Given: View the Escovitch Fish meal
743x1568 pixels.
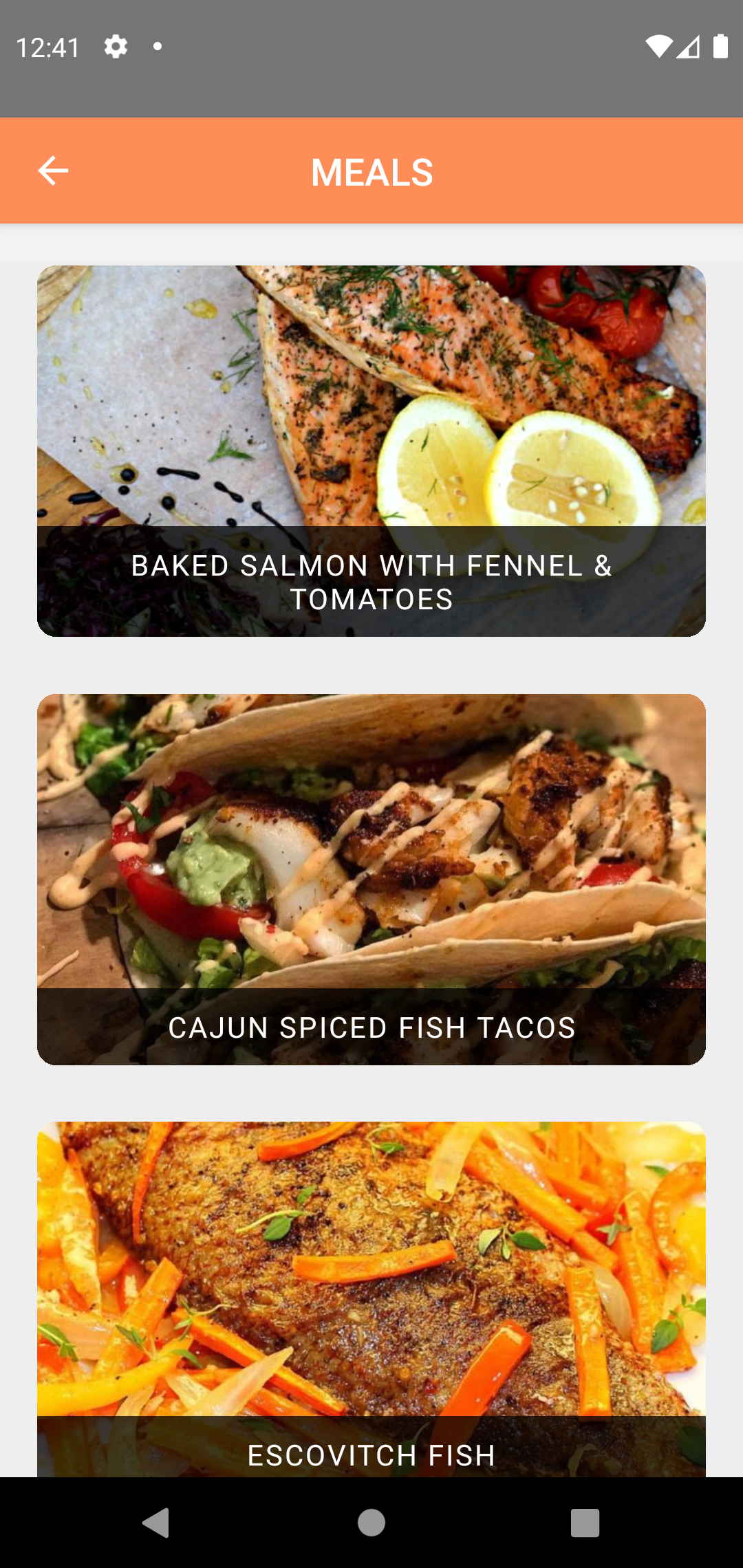Looking at the screenshot, I should (371, 1300).
